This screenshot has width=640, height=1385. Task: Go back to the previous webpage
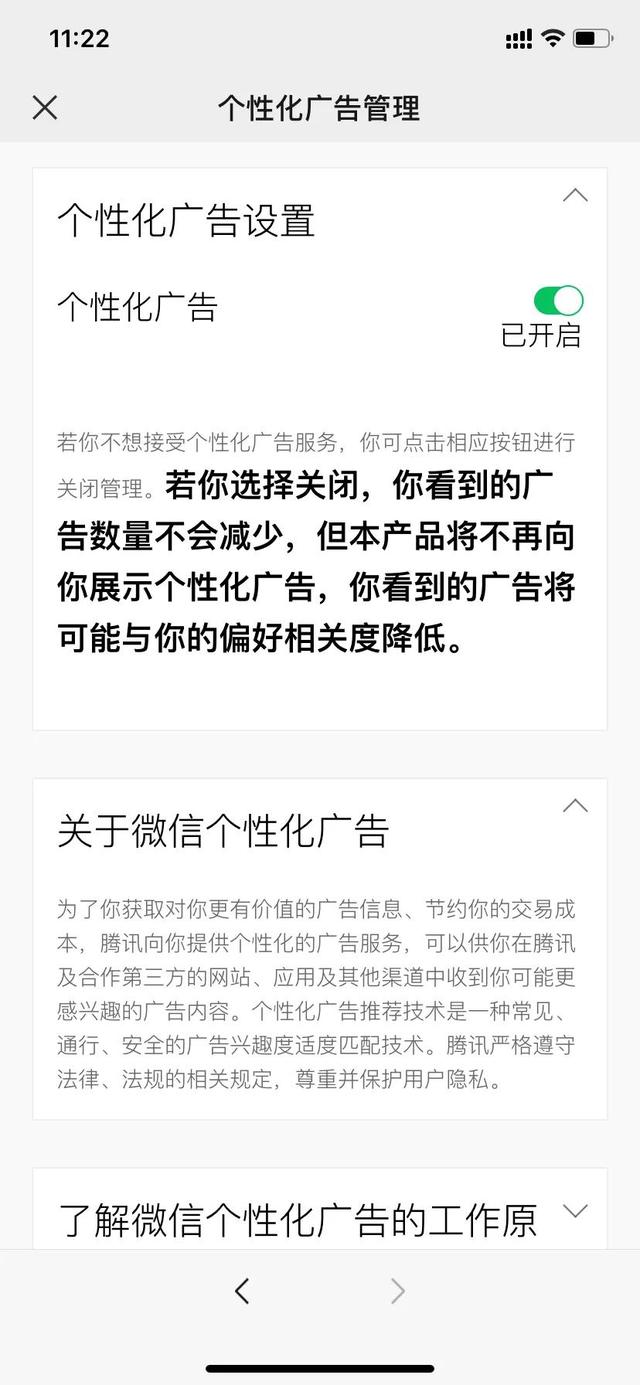point(242,1291)
